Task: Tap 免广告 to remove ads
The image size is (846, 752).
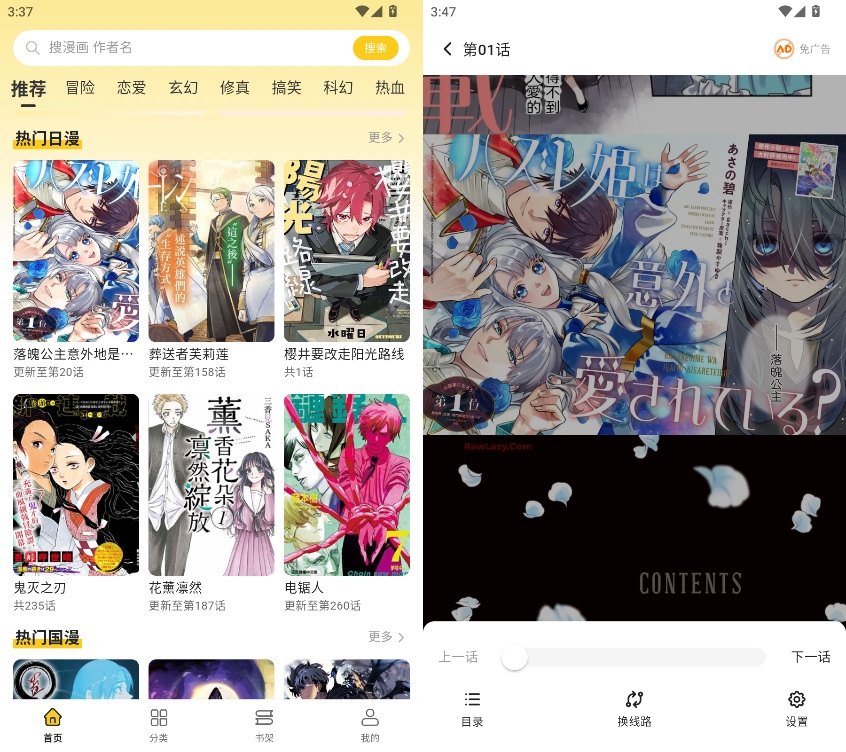Action: click(803, 49)
